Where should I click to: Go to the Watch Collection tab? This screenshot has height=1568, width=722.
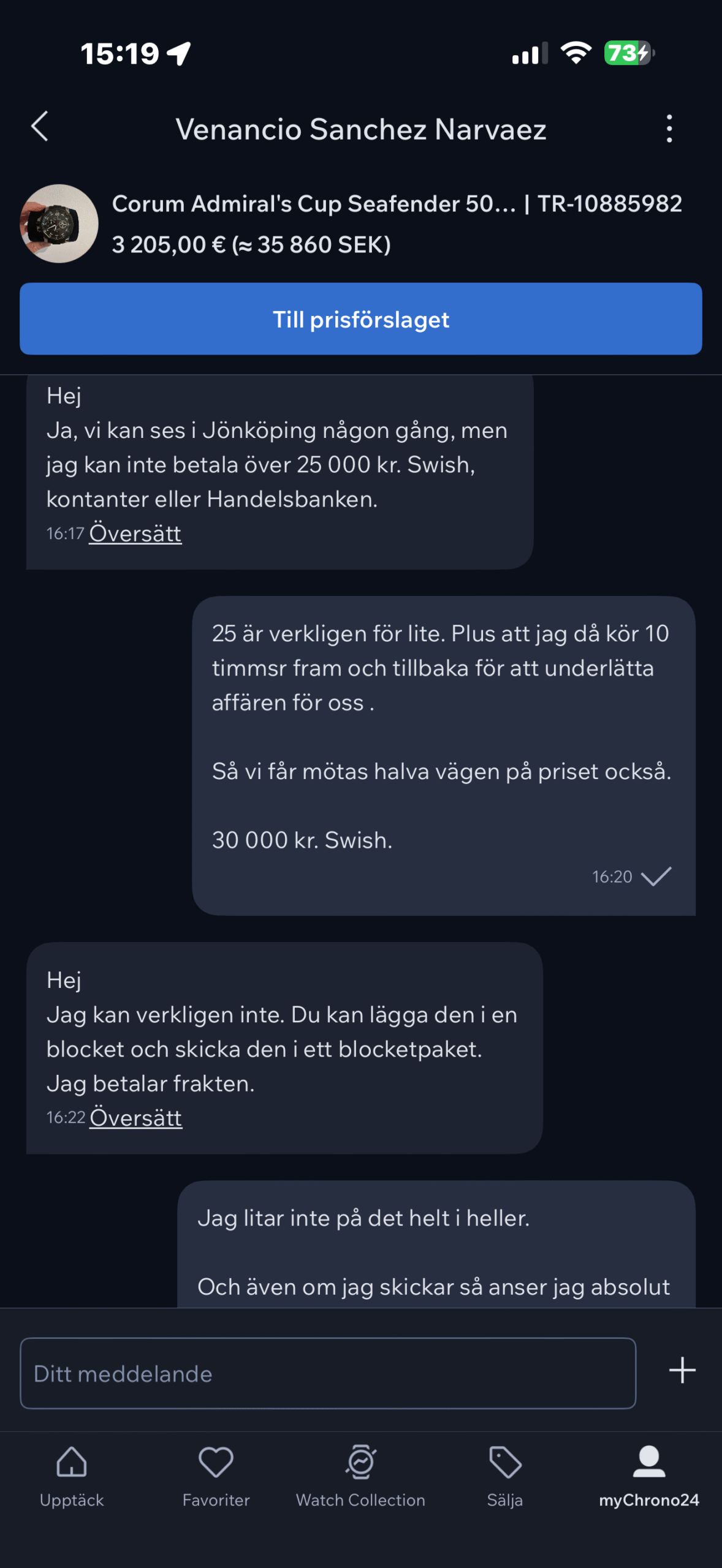[360, 1476]
